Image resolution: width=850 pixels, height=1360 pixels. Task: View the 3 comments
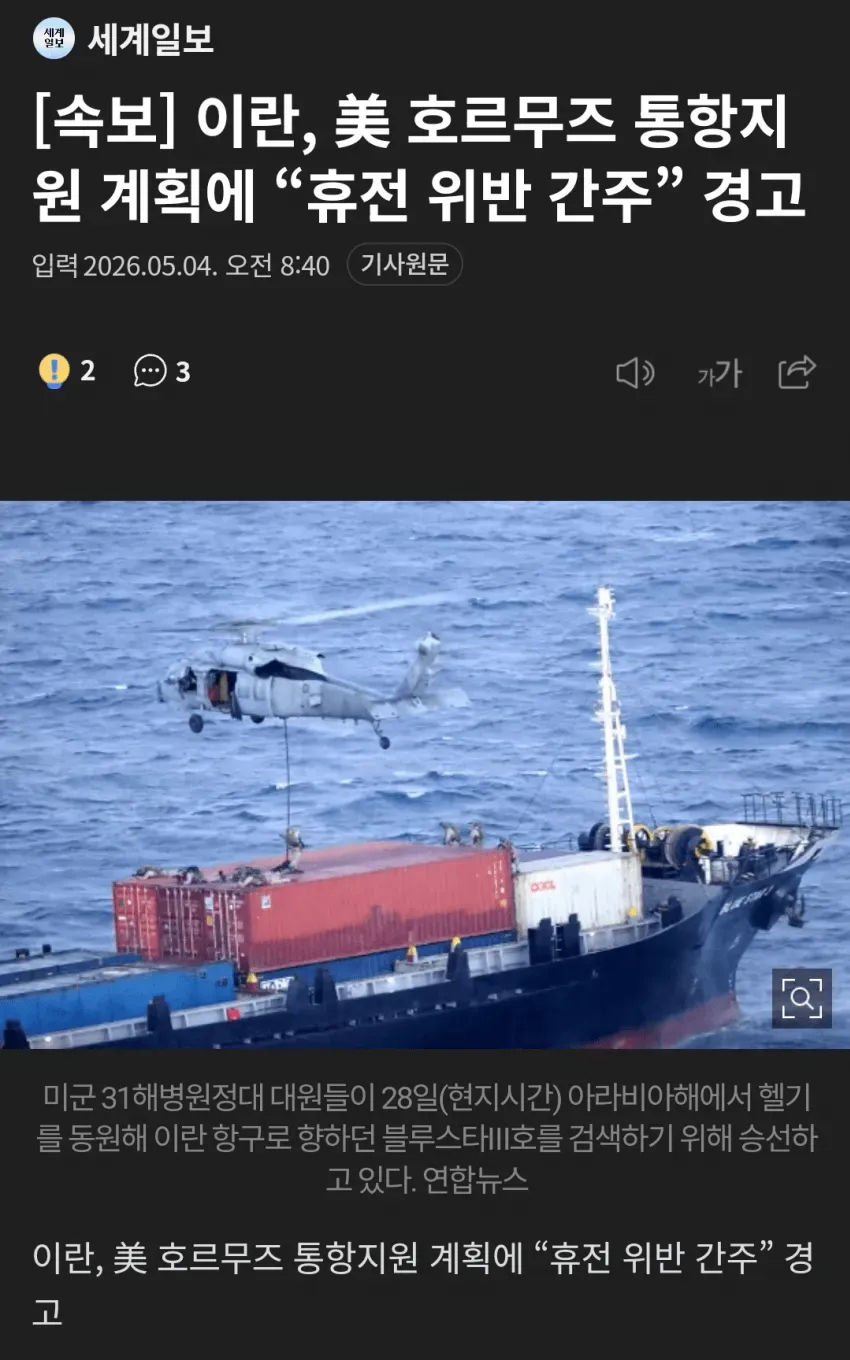coord(162,371)
